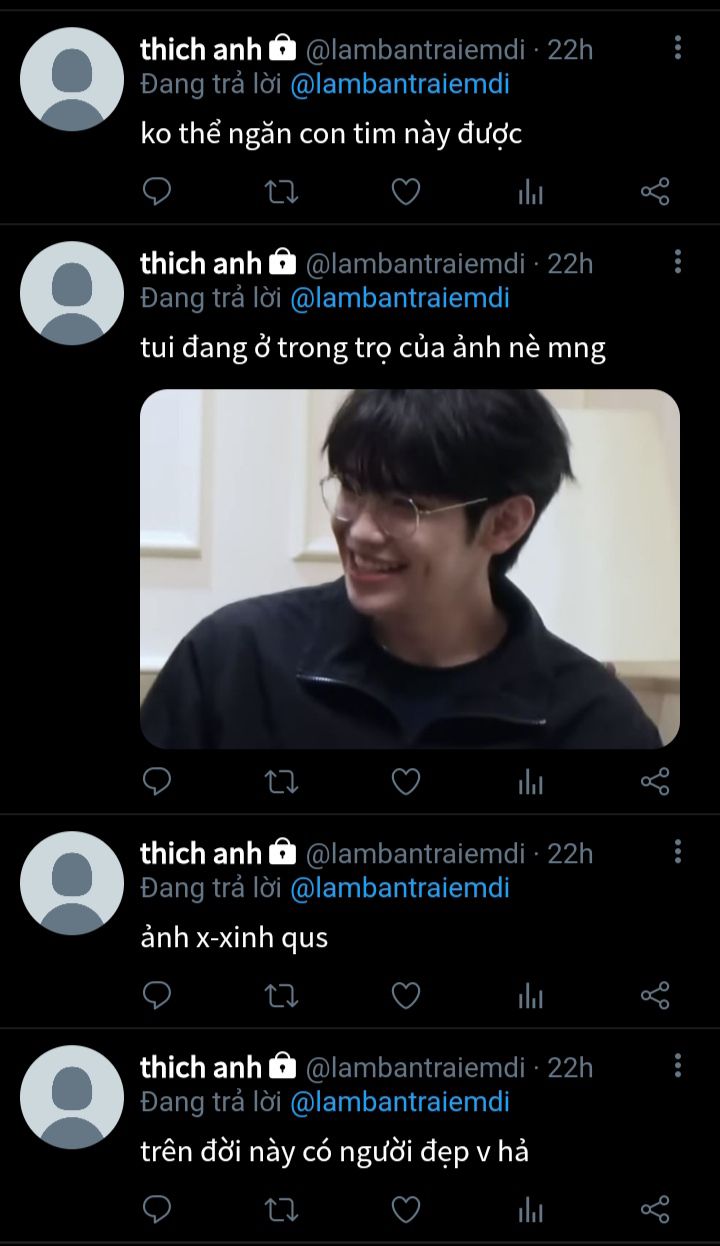Open the photo in "tui đang ở trong trọ" tweet
Viewport: 720px width, 1246px height.
[410, 568]
